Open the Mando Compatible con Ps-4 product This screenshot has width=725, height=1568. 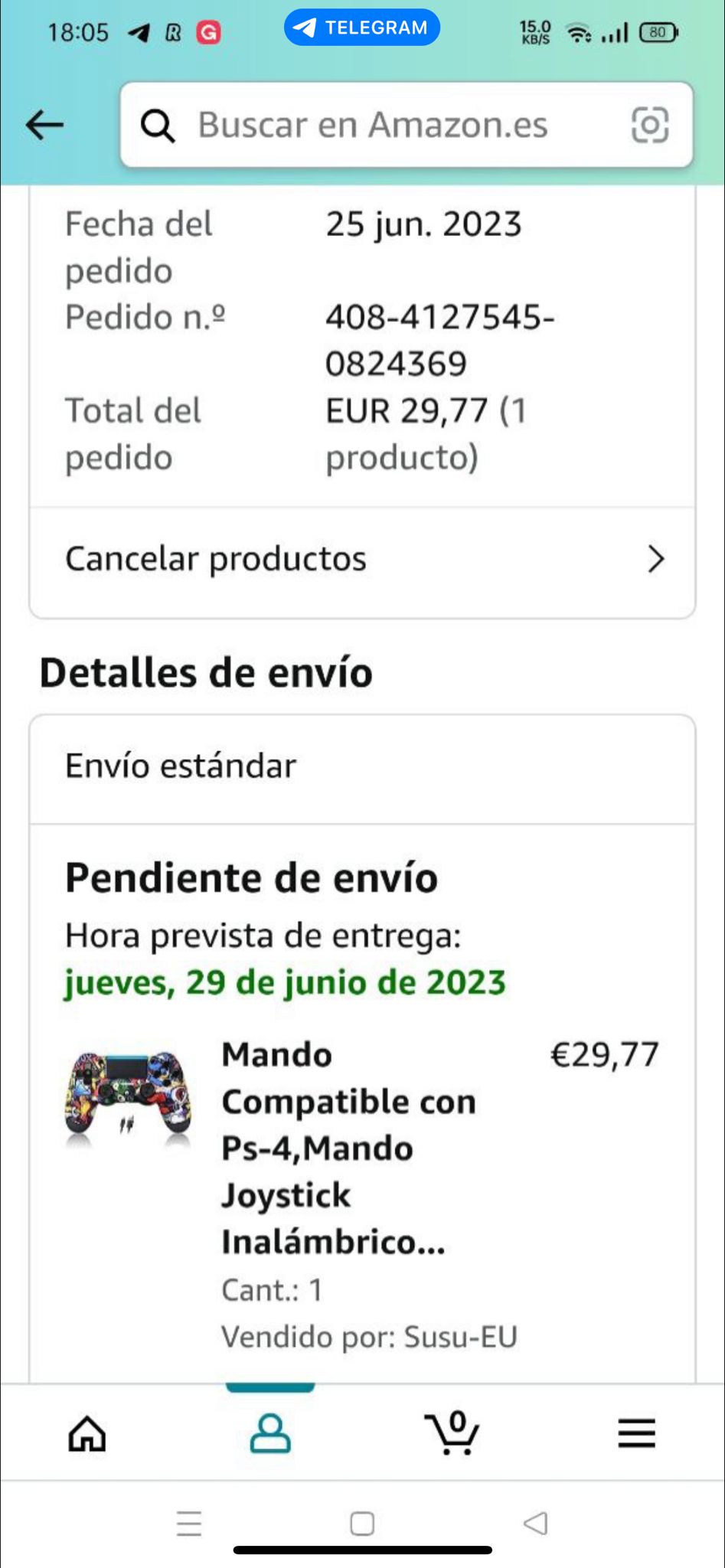[x=348, y=1147]
